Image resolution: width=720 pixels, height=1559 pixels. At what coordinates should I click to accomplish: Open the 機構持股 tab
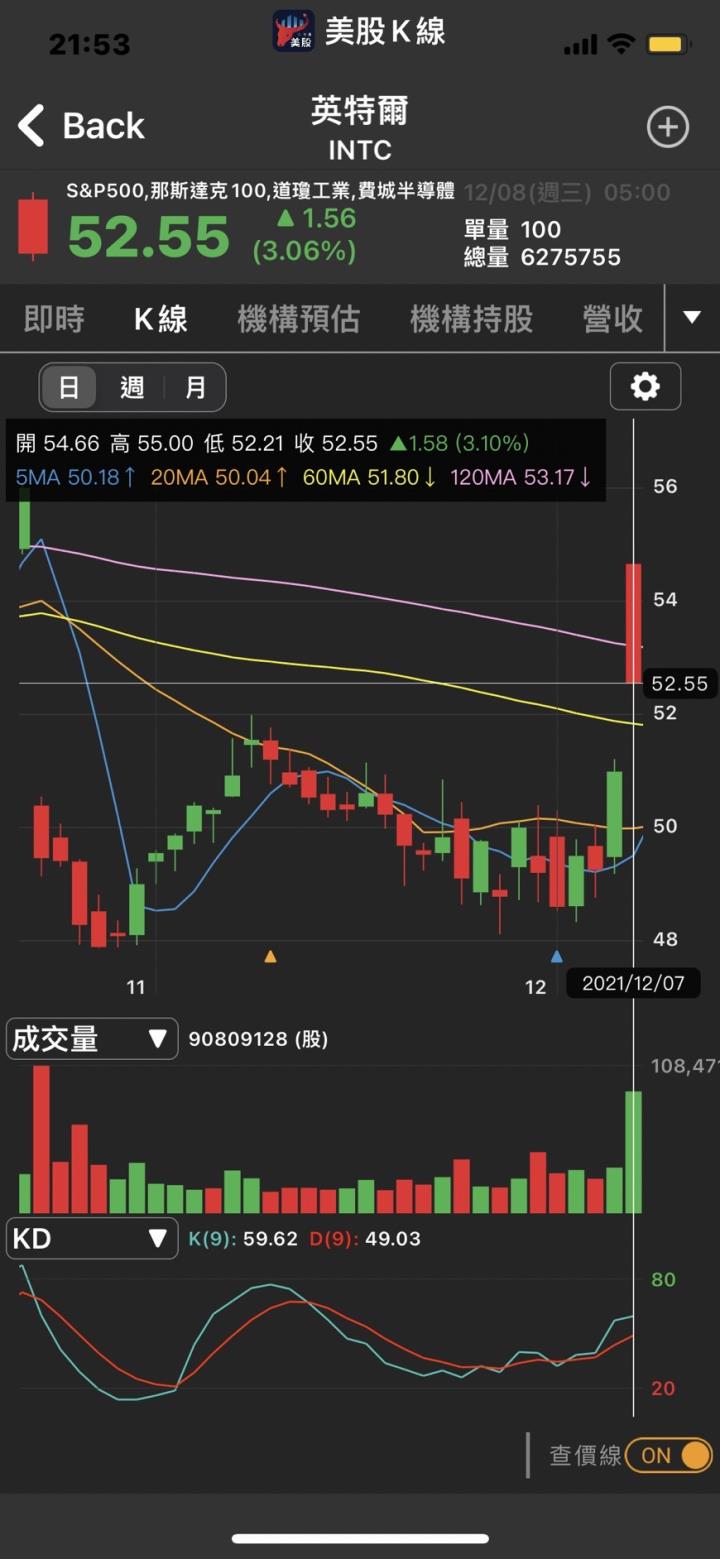coord(471,319)
